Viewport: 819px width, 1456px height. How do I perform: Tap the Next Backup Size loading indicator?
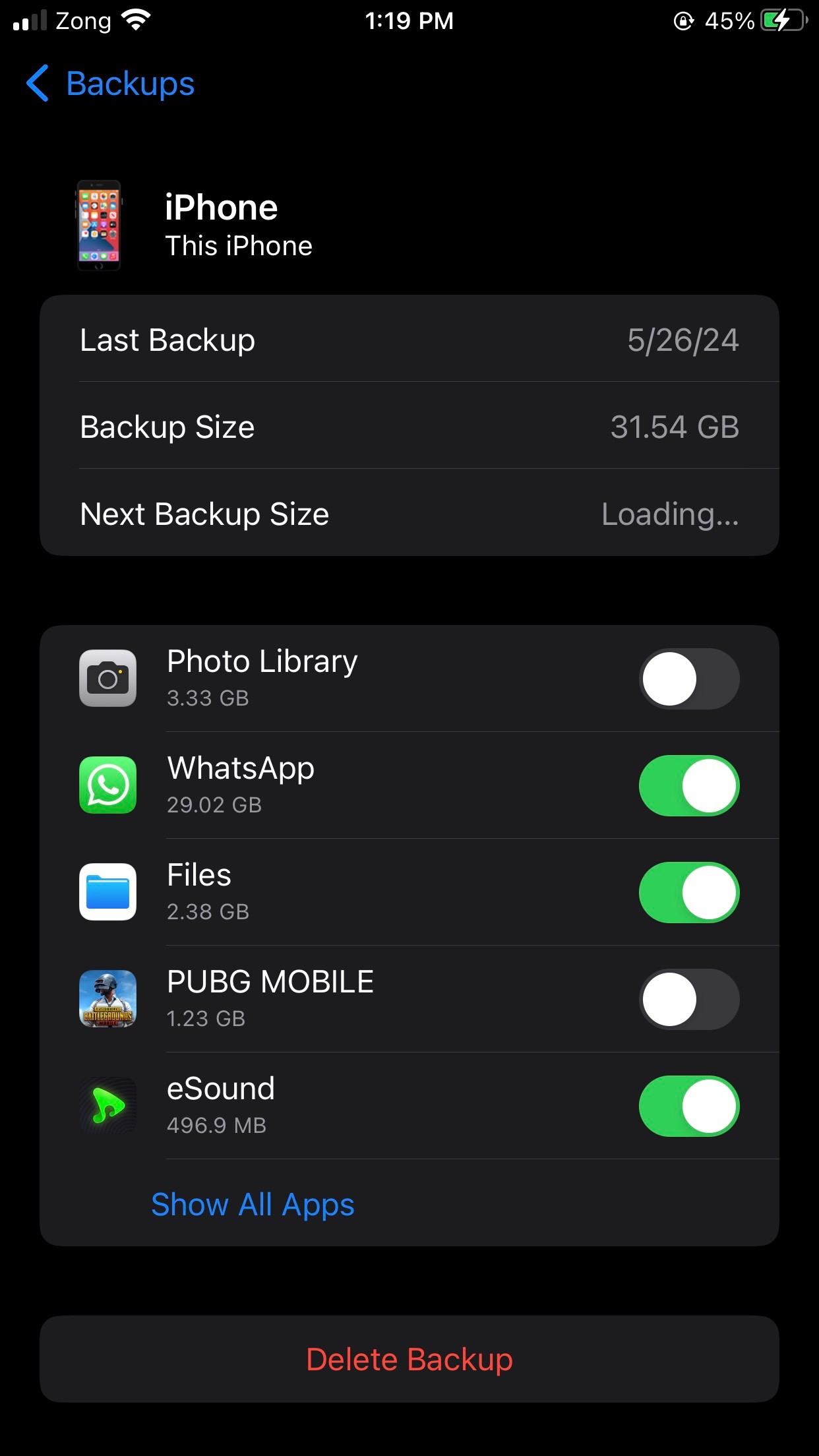coord(669,514)
